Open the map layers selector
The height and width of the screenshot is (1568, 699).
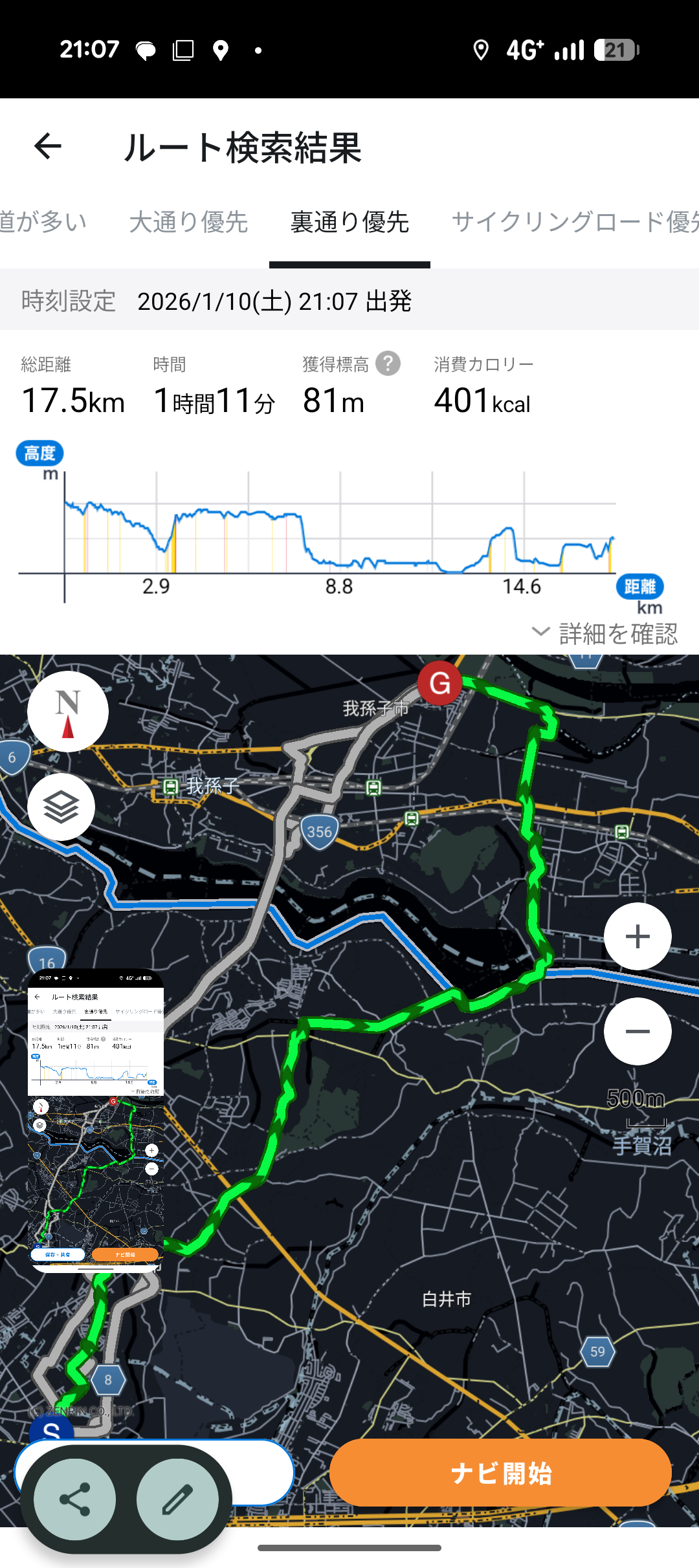(61, 807)
